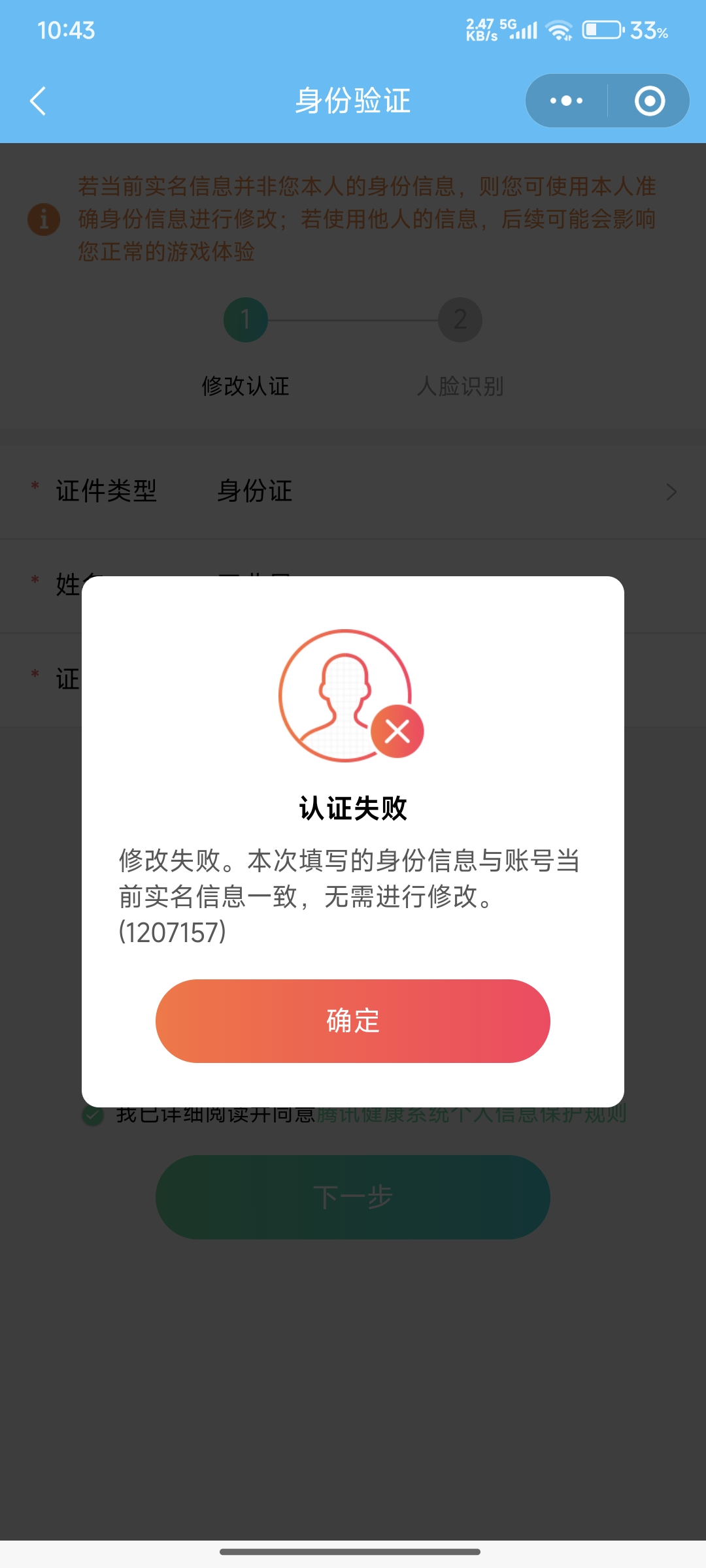This screenshot has width=706, height=1568.
Task: Open the mini program more-options menu
Action: [x=566, y=101]
